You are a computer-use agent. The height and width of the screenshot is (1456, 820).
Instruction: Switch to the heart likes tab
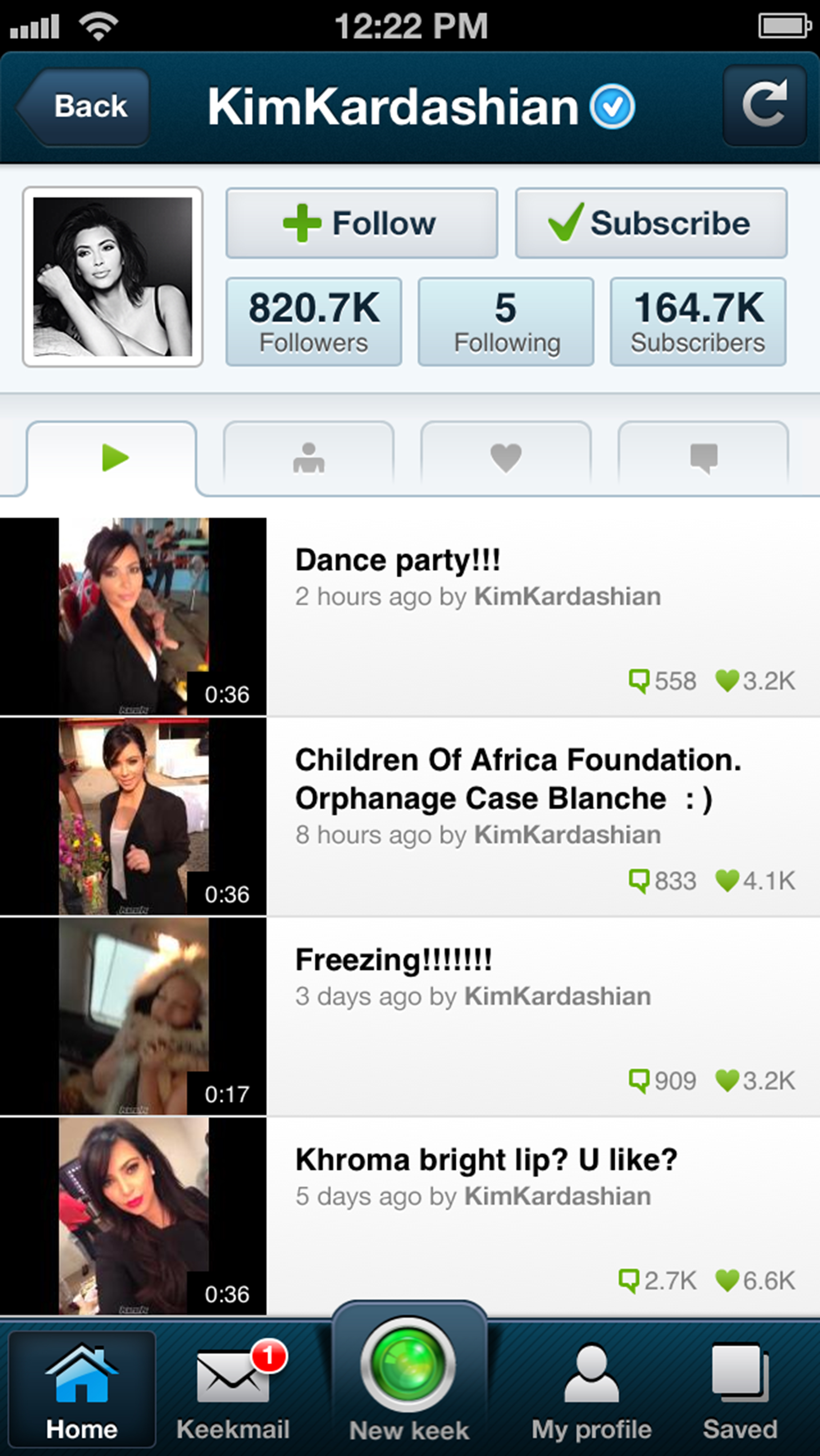tap(505, 457)
